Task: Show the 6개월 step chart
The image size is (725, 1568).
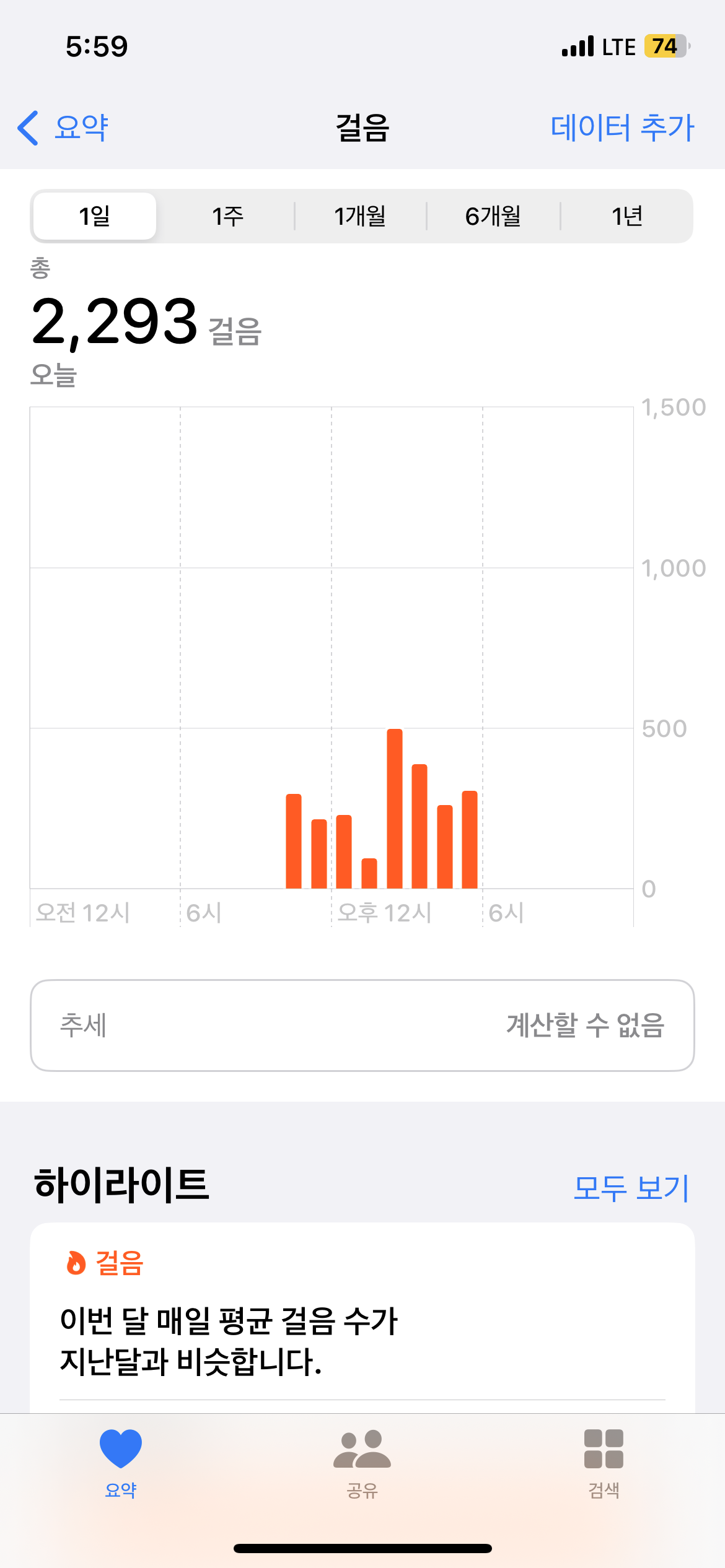Action: (x=493, y=216)
